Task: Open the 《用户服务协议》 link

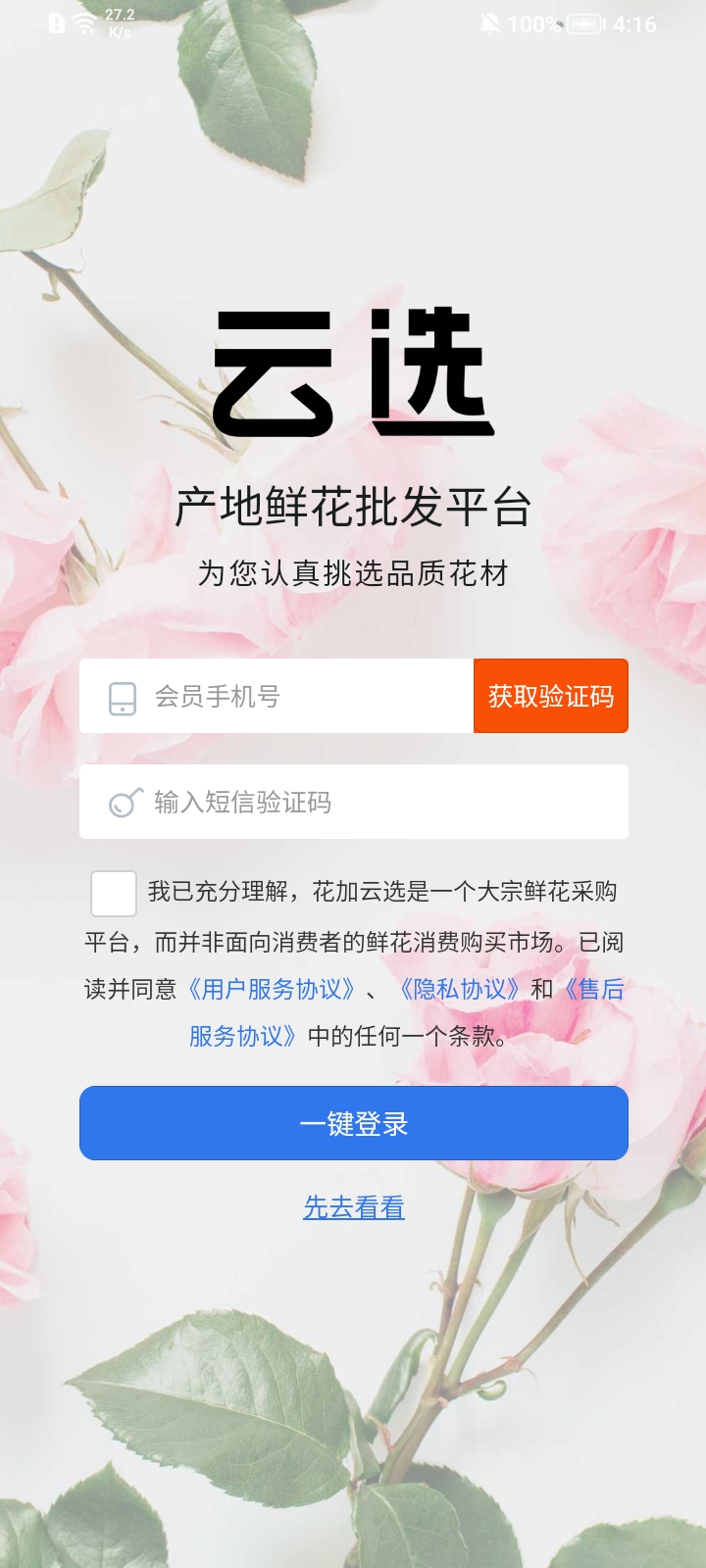Action: 271,990
